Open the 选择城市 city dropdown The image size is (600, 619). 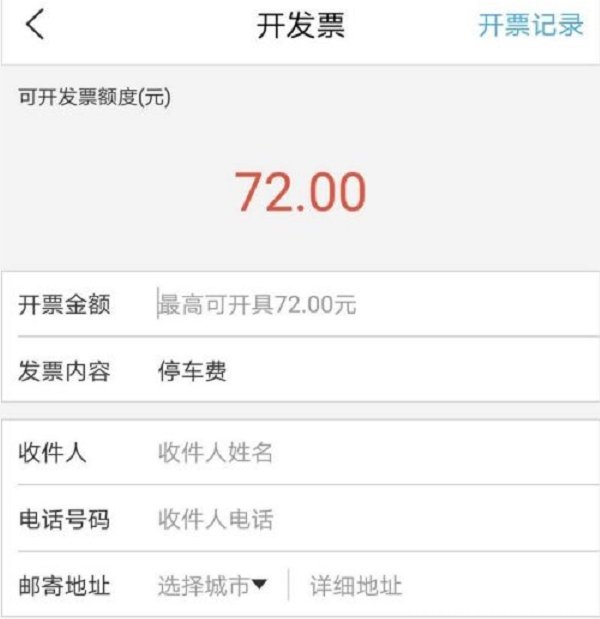click(x=213, y=586)
